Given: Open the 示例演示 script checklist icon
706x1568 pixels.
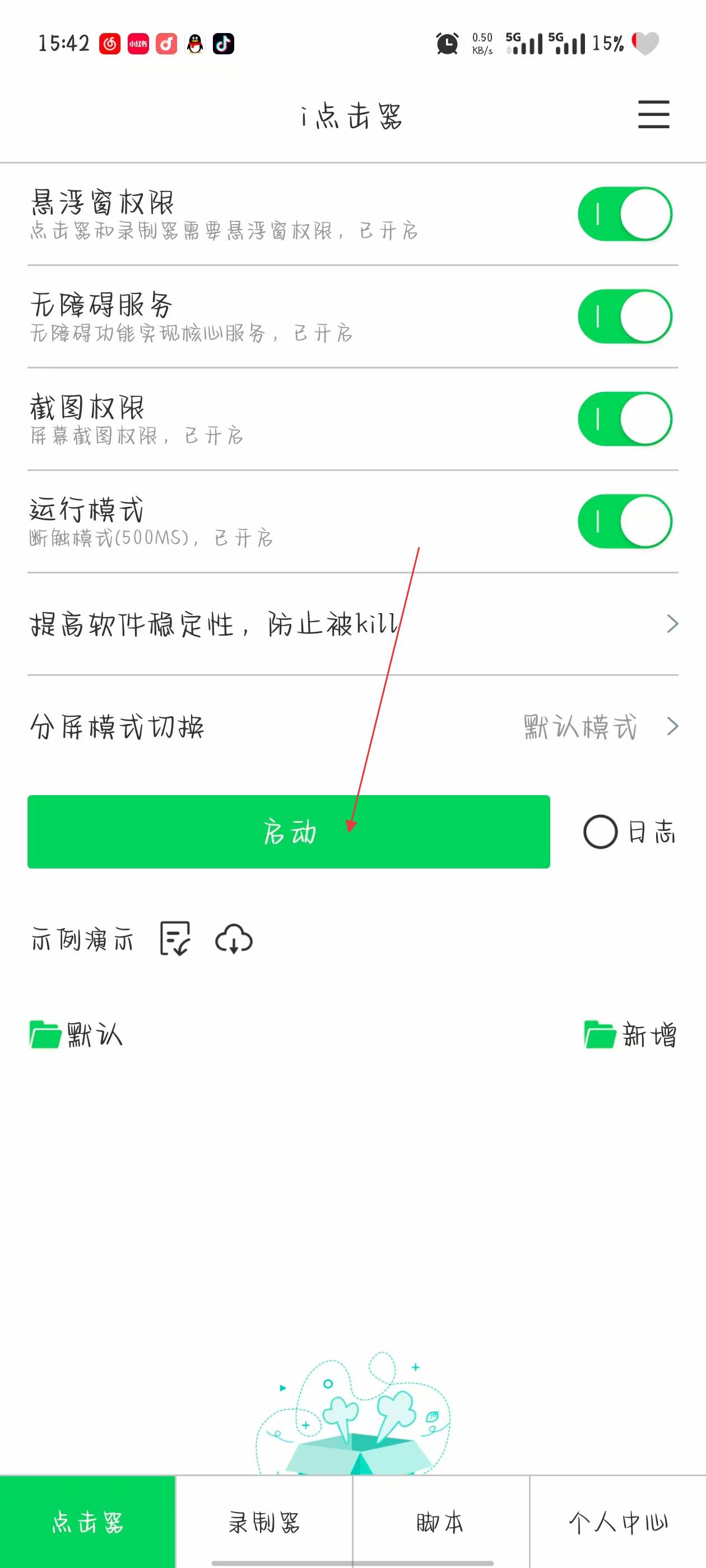Looking at the screenshot, I should tap(175, 939).
